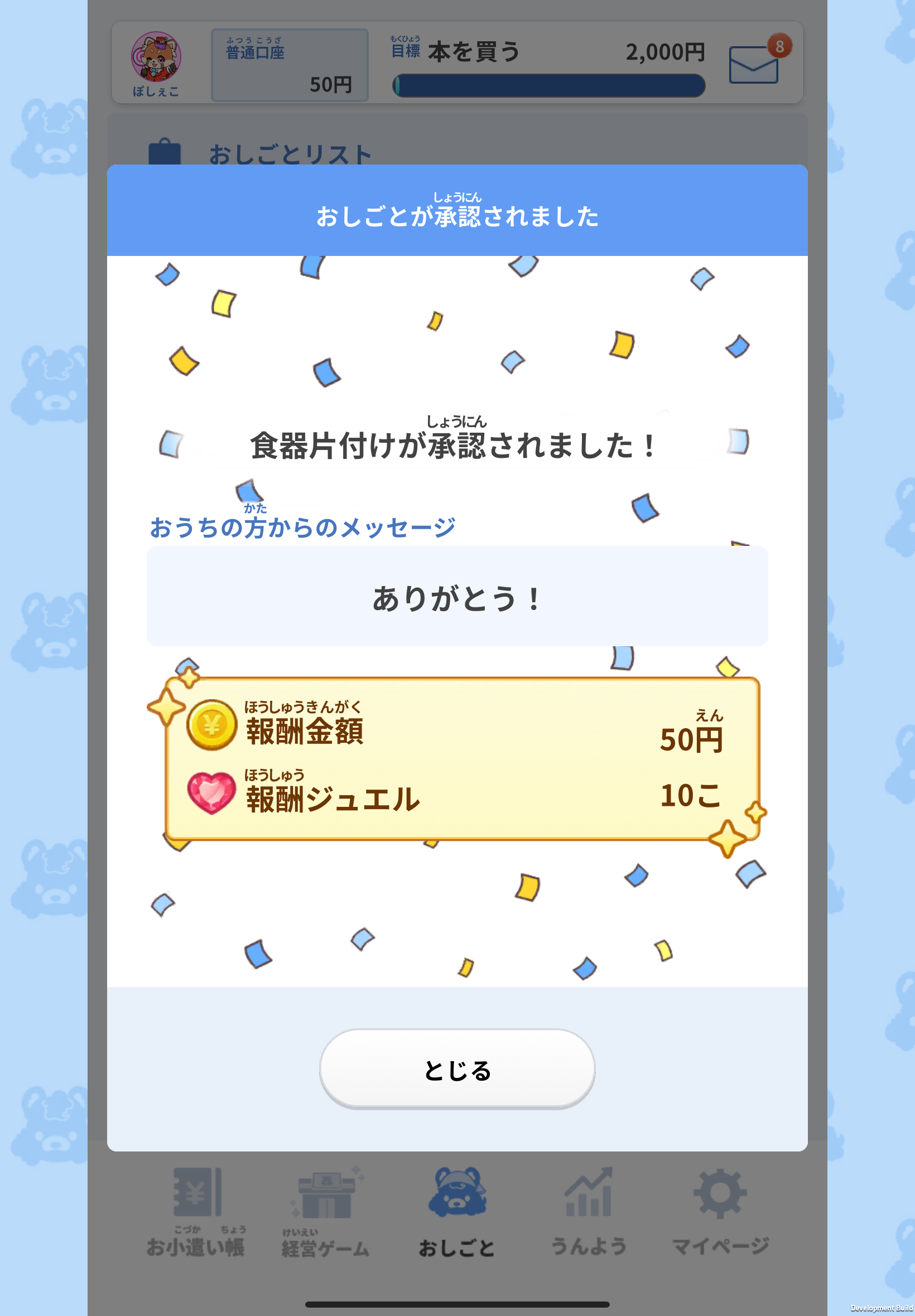Viewport: 915px width, 1316px height.
Task: Close the dialog with とじる button
Action: point(457,1069)
